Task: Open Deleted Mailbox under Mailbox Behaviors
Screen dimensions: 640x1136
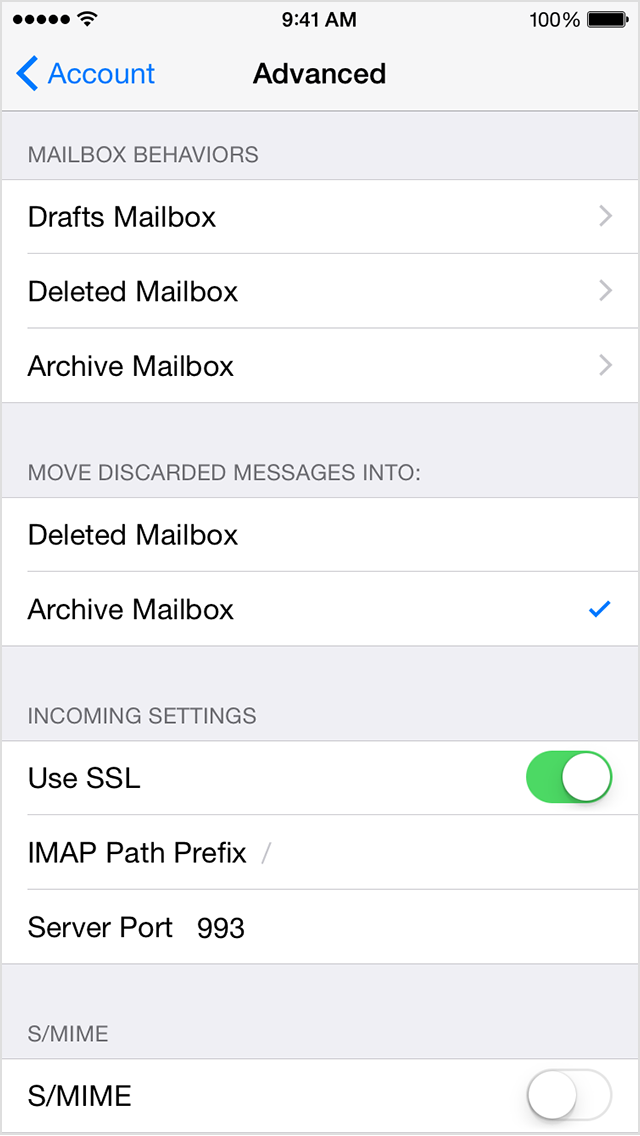Action: click(320, 291)
